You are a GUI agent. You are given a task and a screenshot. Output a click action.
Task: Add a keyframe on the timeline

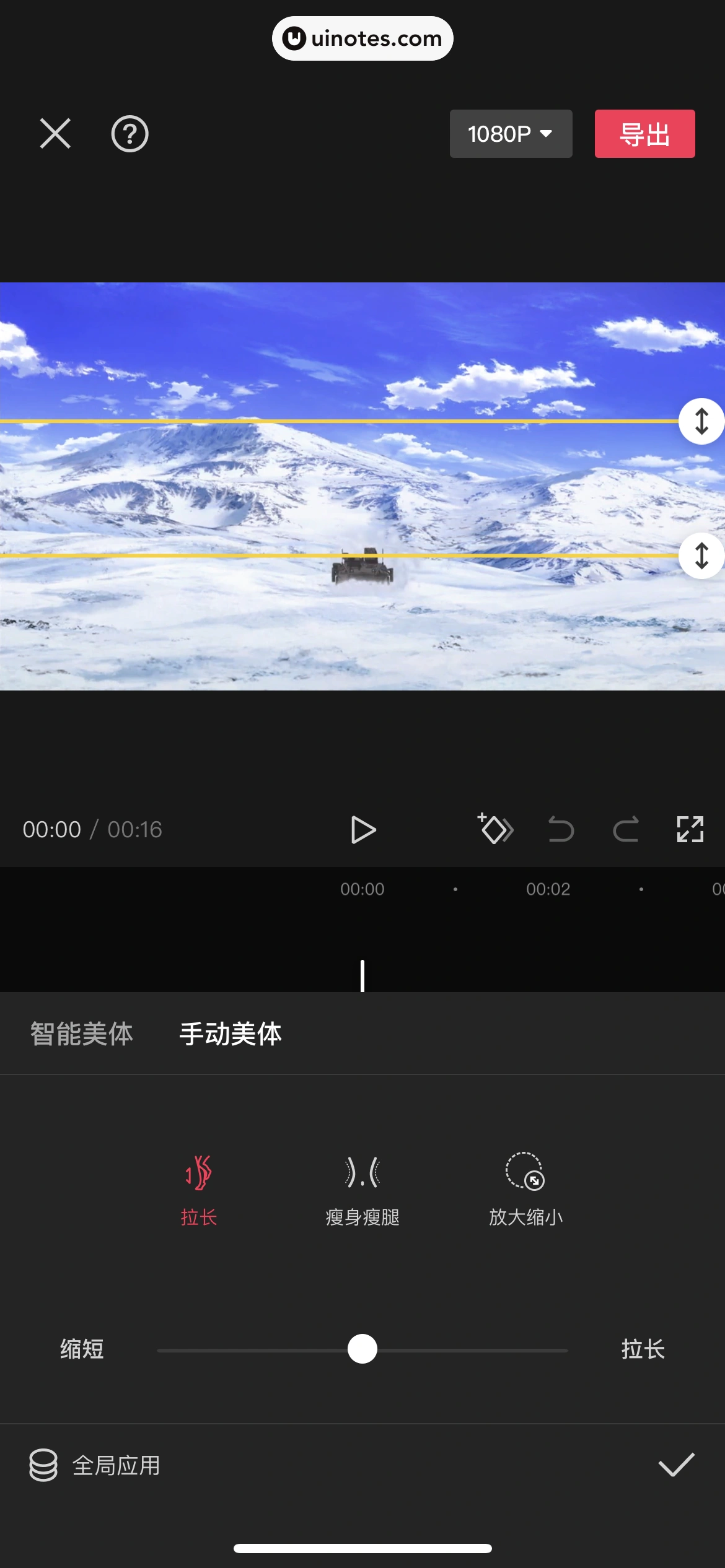click(x=494, y=829)
